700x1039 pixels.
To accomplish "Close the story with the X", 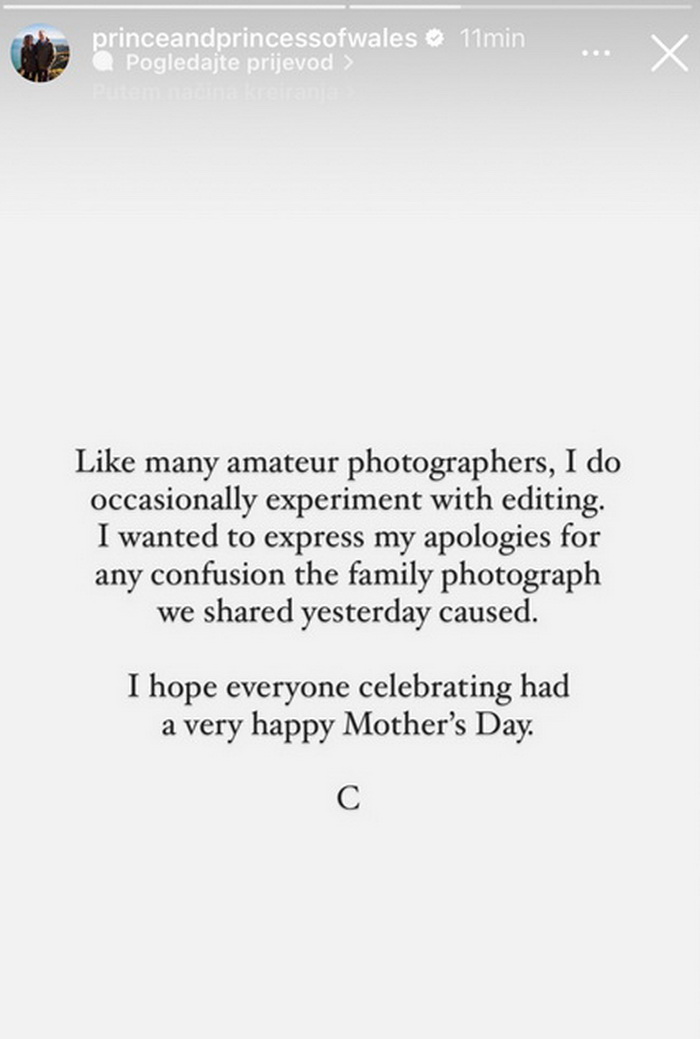I will click(668, 52).
